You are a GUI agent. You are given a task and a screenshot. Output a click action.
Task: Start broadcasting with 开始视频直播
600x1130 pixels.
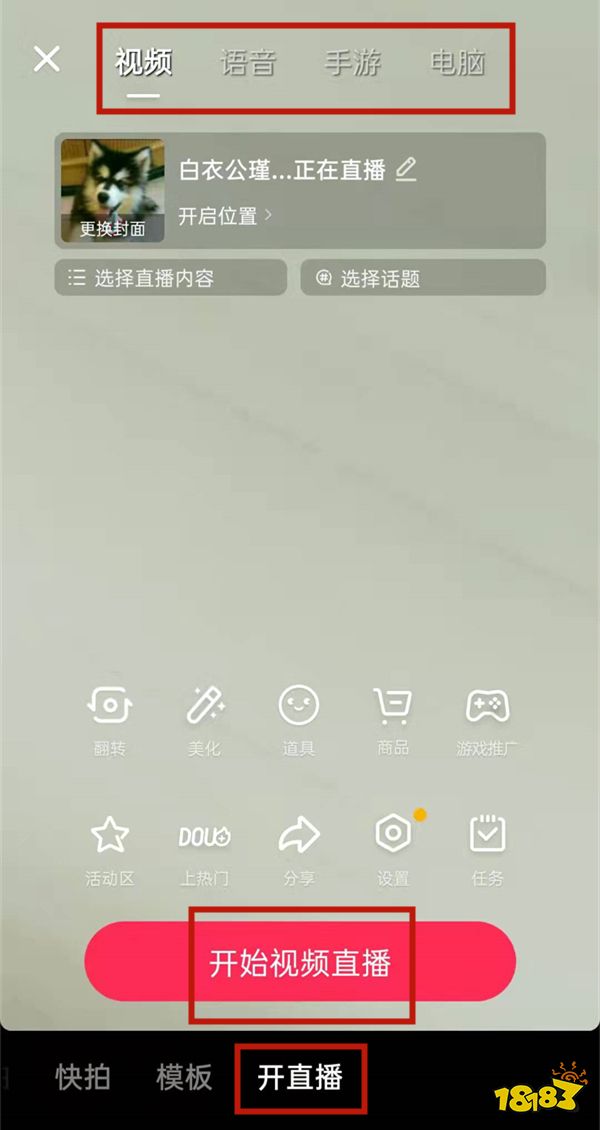point(300,962)
